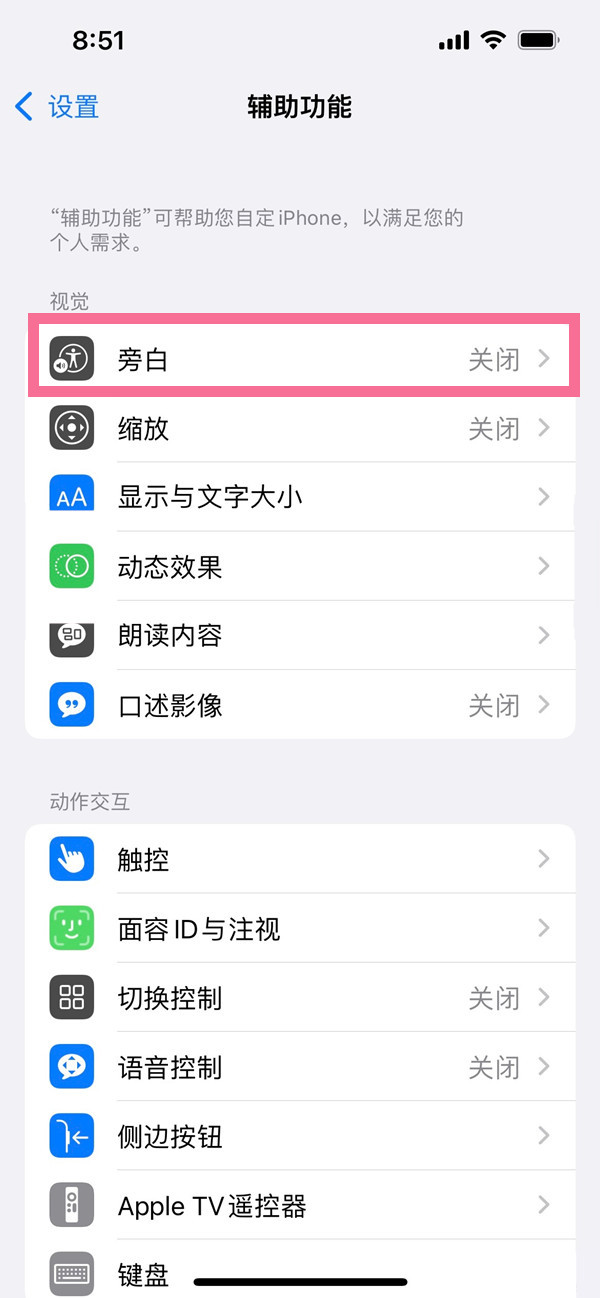Open 切换控制 settings
Screen dimensions: 600x1298
tap(300, 998)
